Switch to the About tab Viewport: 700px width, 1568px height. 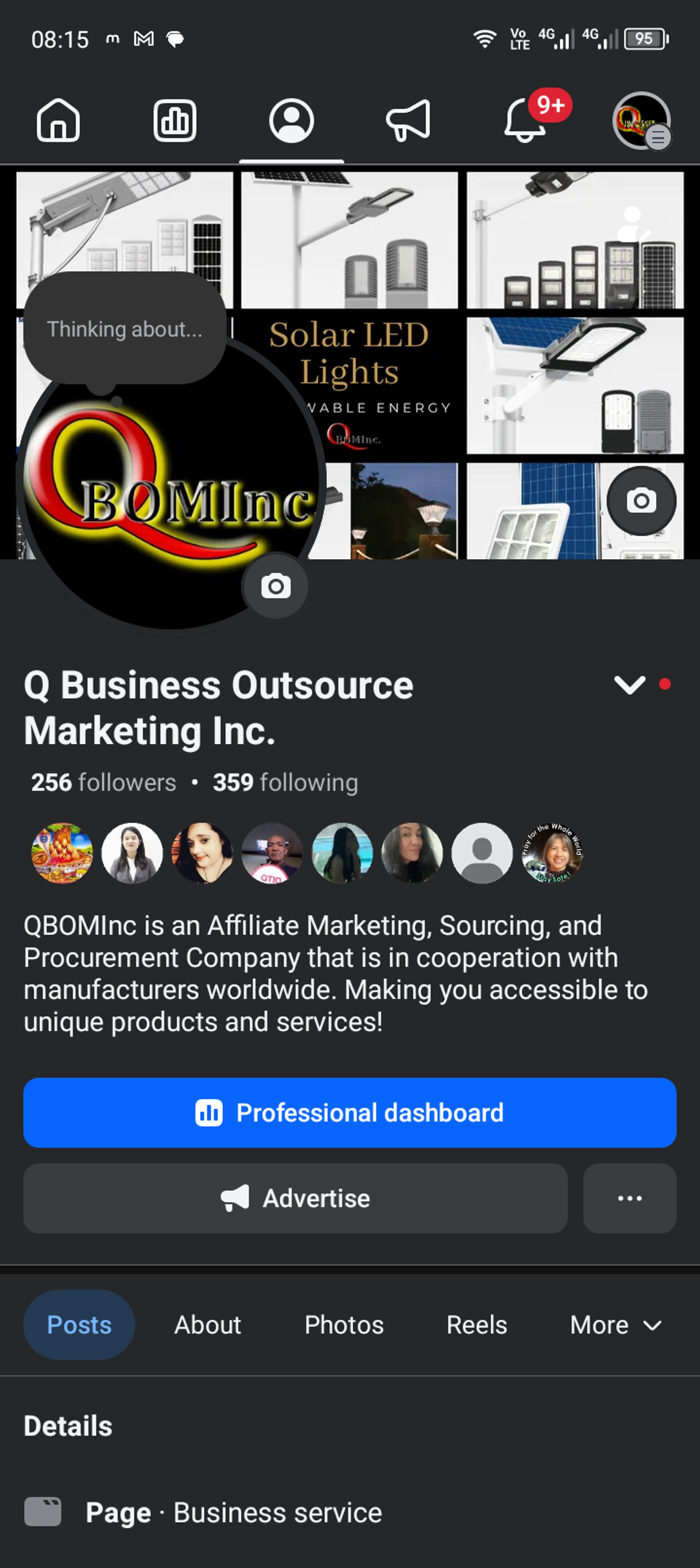click(208, 1325)
